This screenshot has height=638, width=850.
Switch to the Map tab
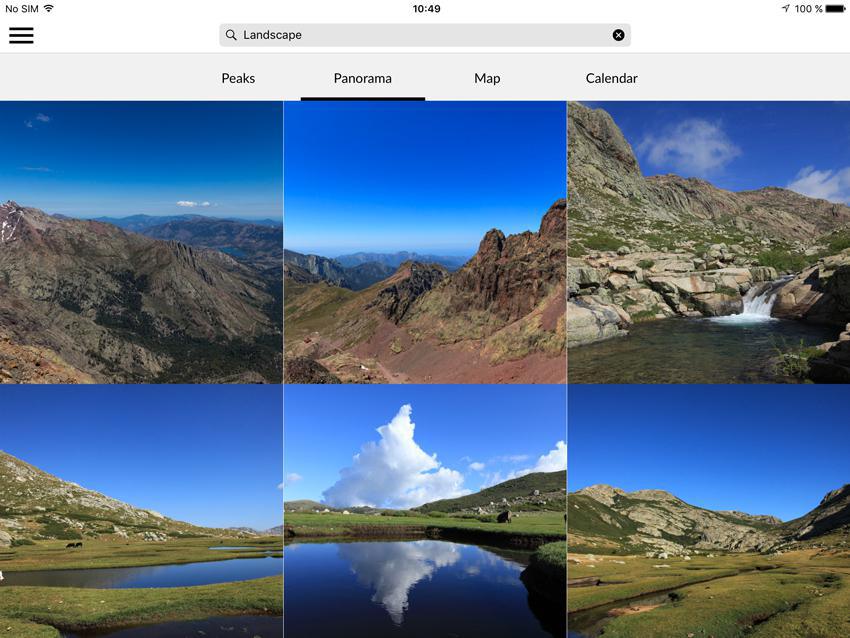487,78
